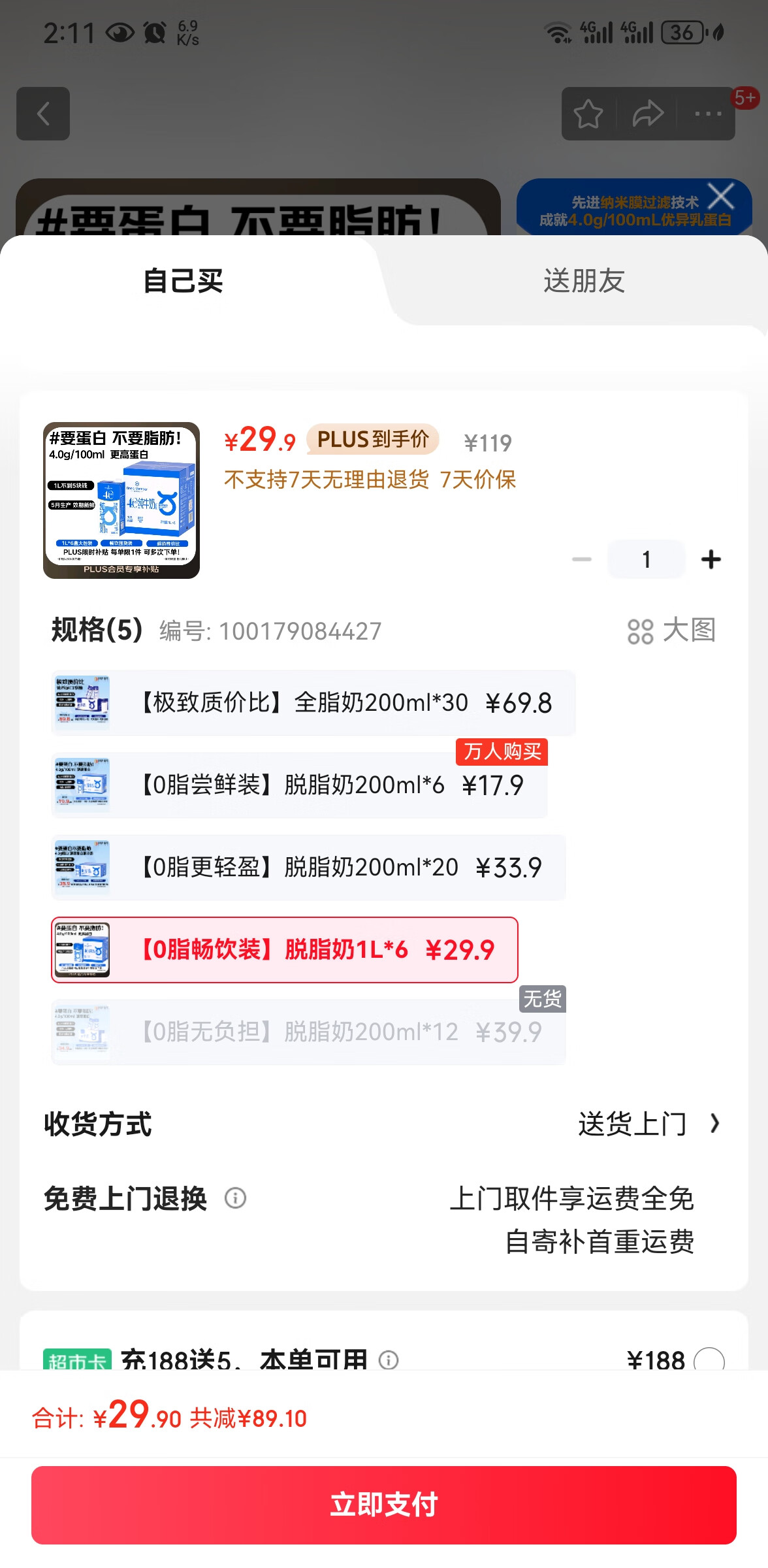Go back using the top-left arrow
This screenshot has height=1568, width=768.
coord(43,114)
